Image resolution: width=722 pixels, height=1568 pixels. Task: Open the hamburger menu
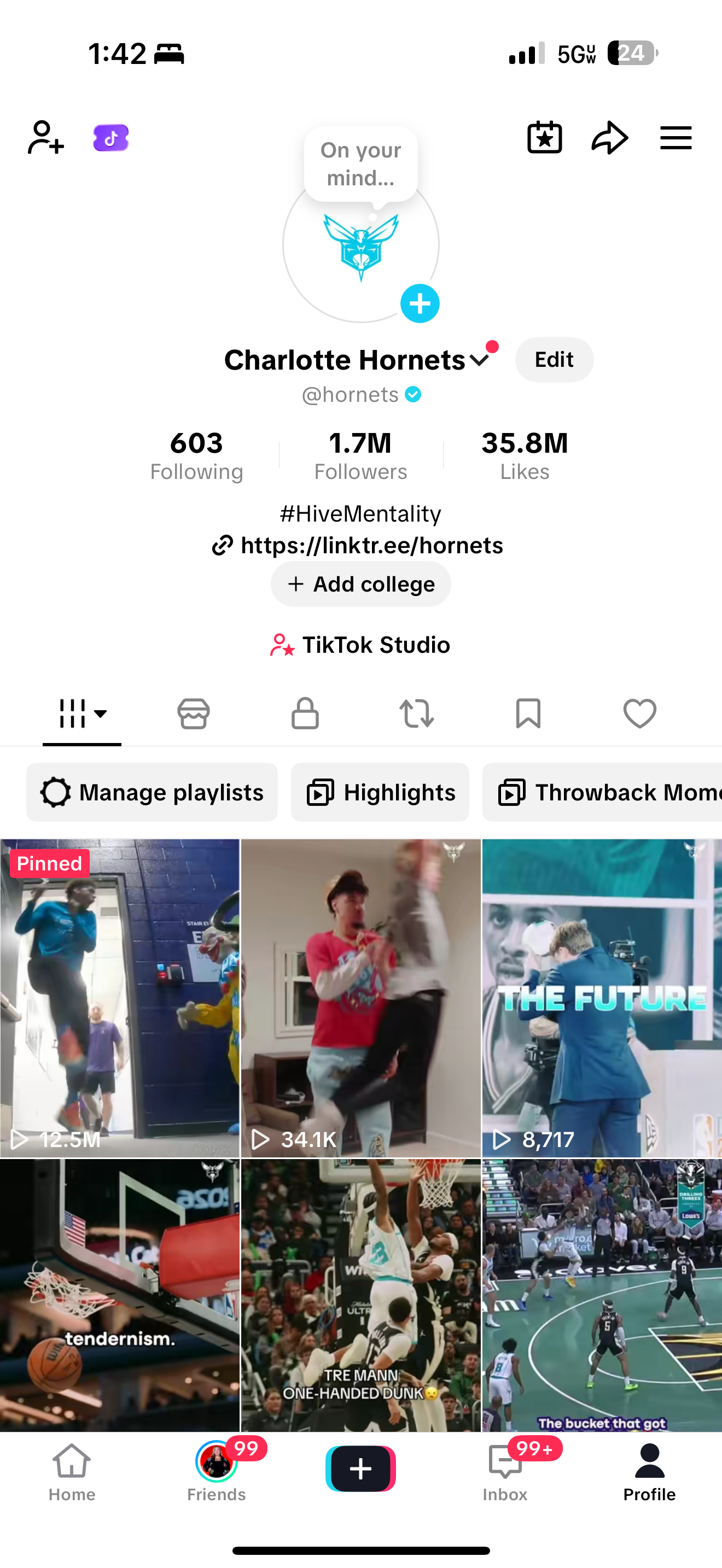(x=676, y=138)
